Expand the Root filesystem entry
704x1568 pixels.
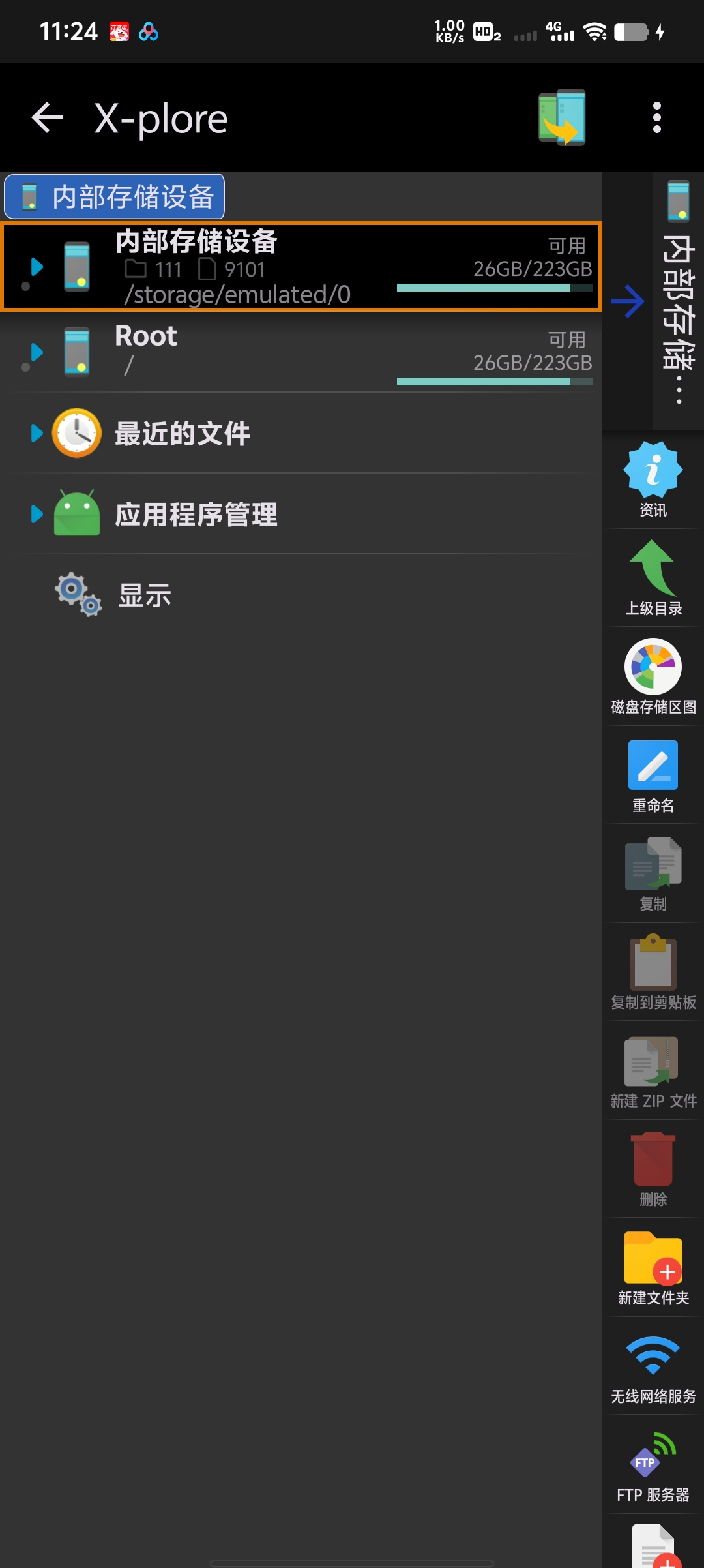[36, 352]
